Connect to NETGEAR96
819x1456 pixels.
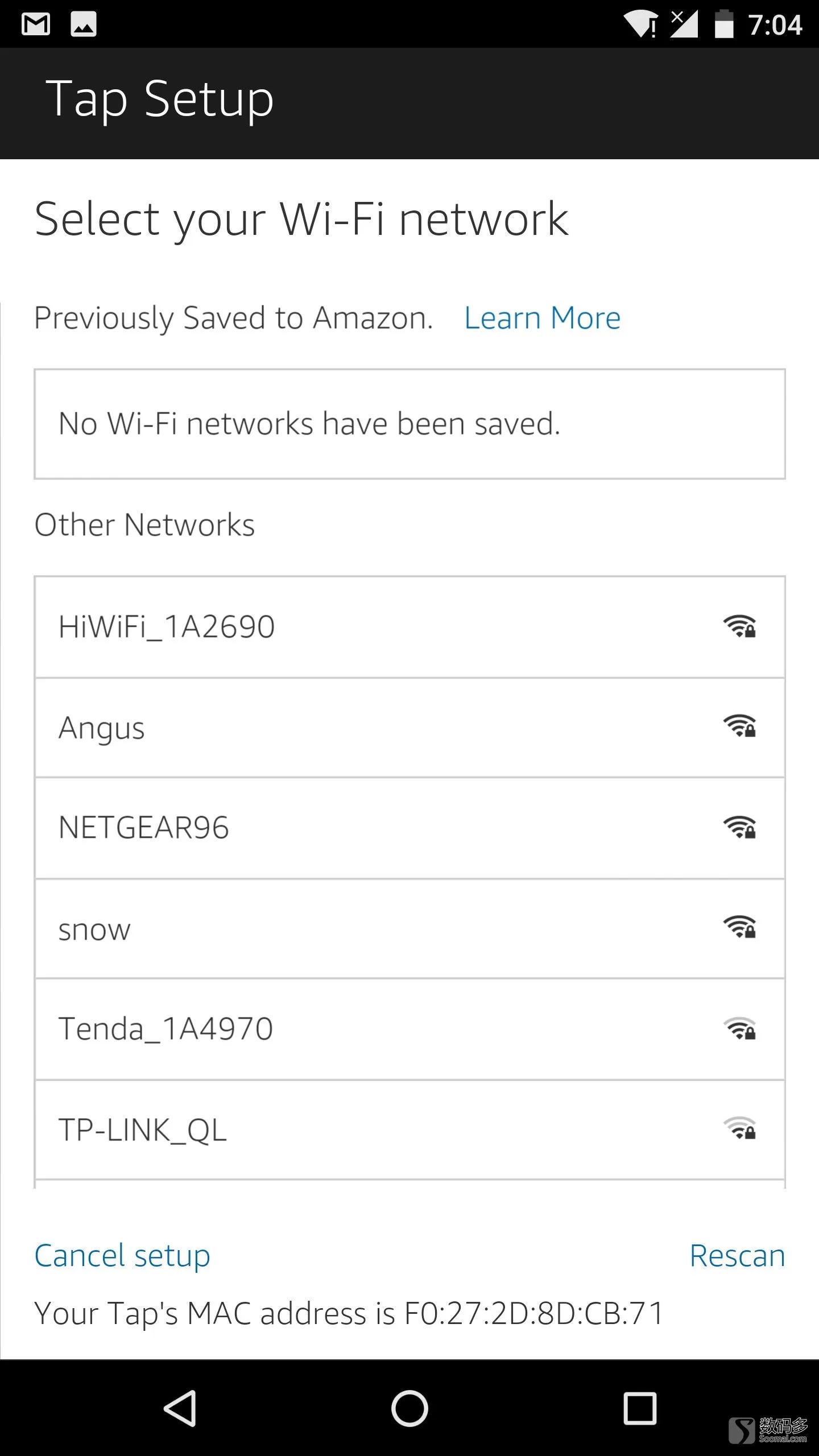(x=409, y=828)
